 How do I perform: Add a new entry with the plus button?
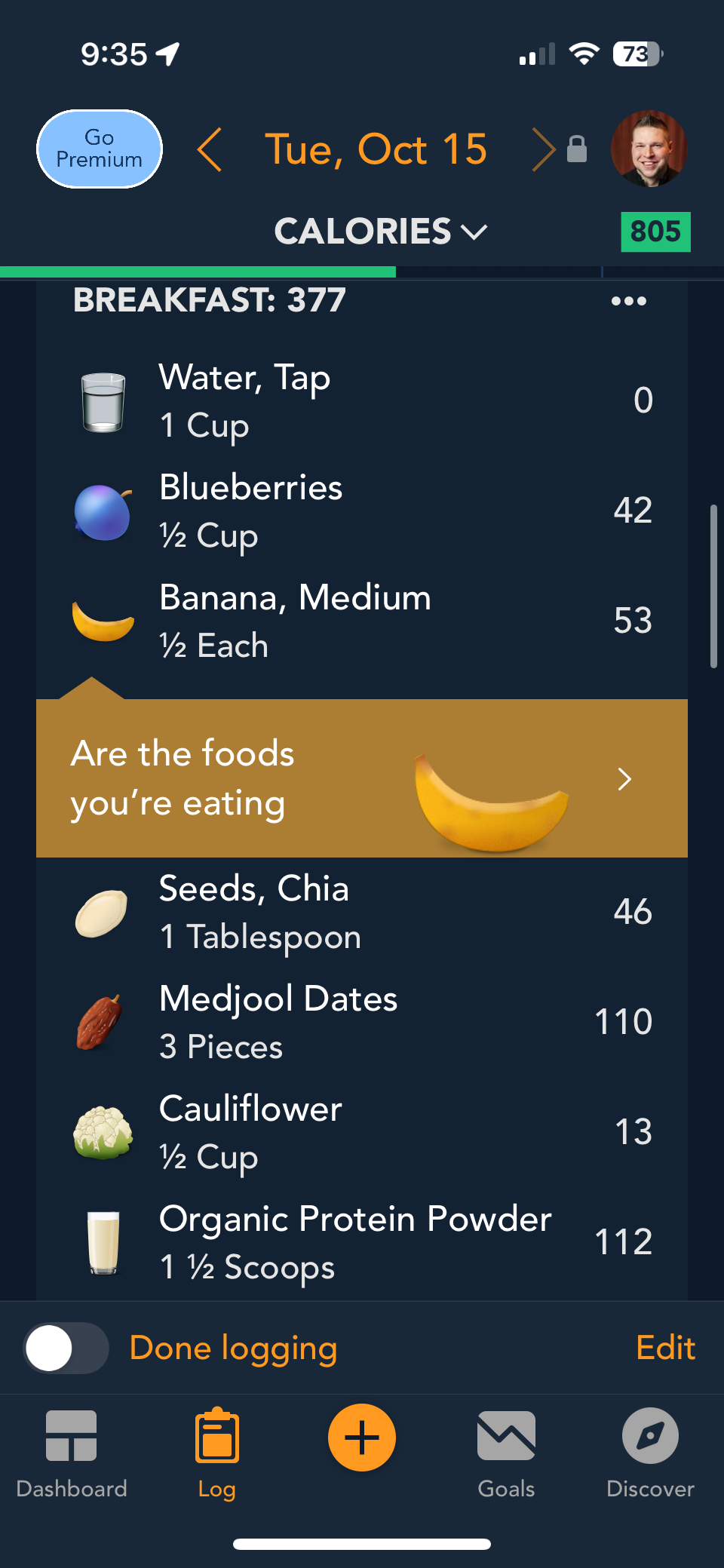click(x=362, y=1438)
